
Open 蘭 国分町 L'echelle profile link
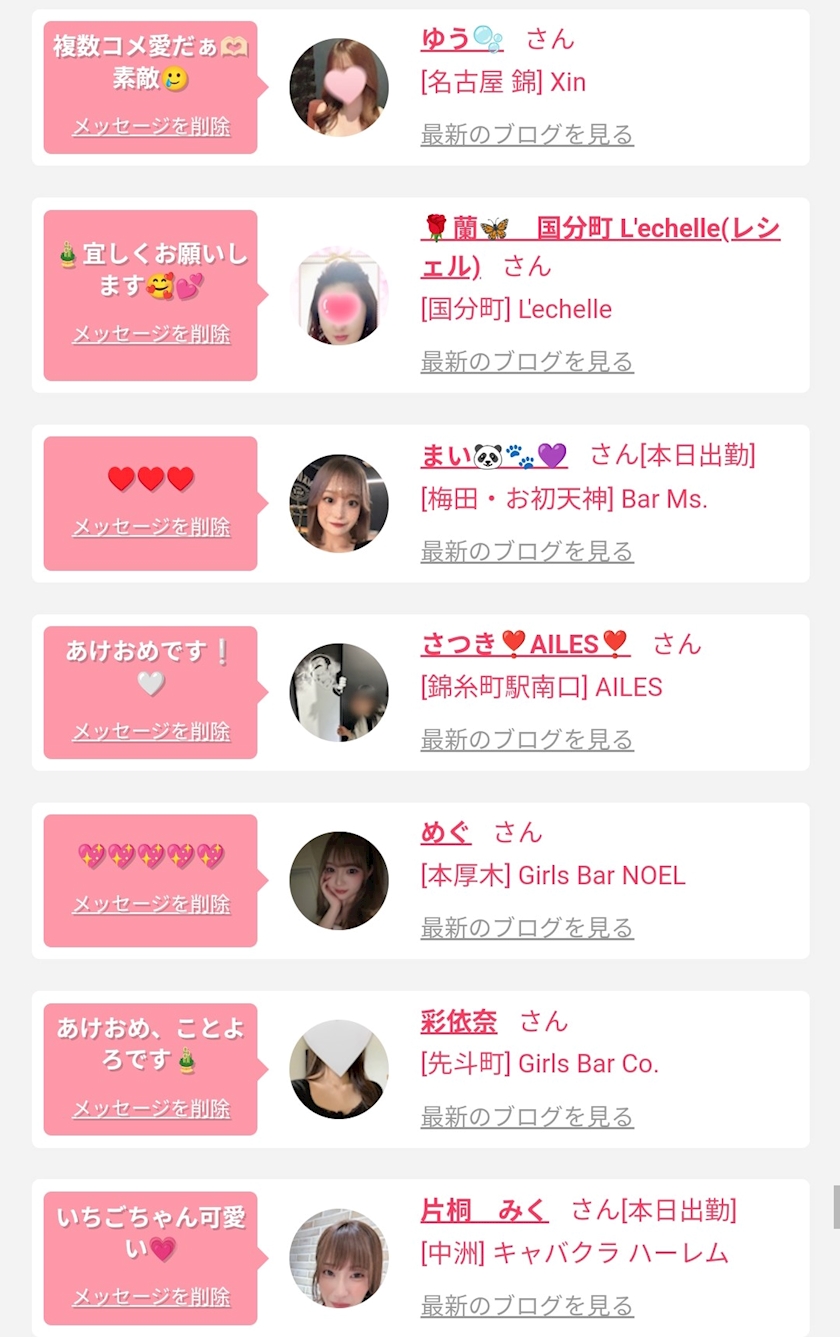pos(600,246)
